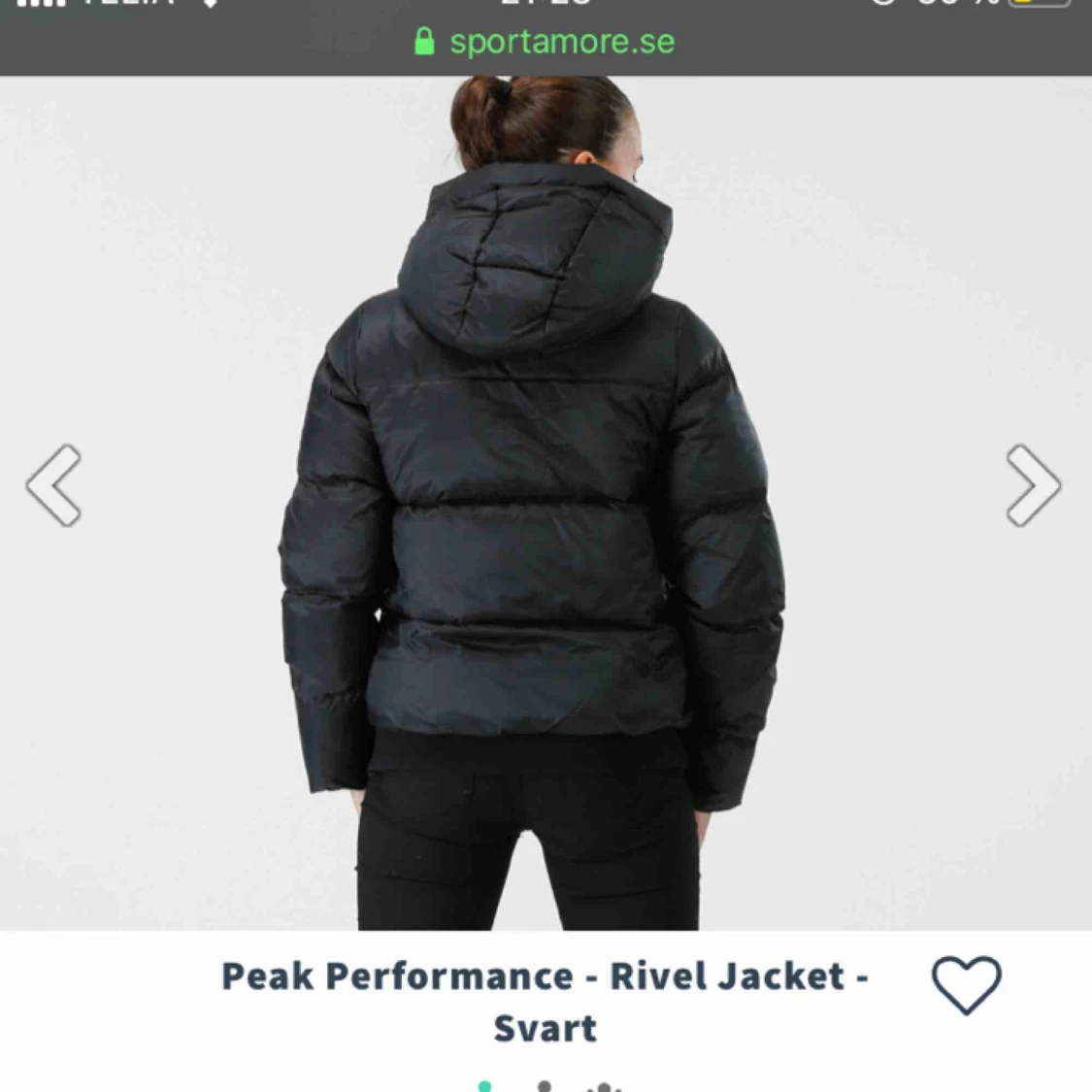Screen dimensions: 1092x1092
Task: Show the previous product image
Action: [54, 485]
